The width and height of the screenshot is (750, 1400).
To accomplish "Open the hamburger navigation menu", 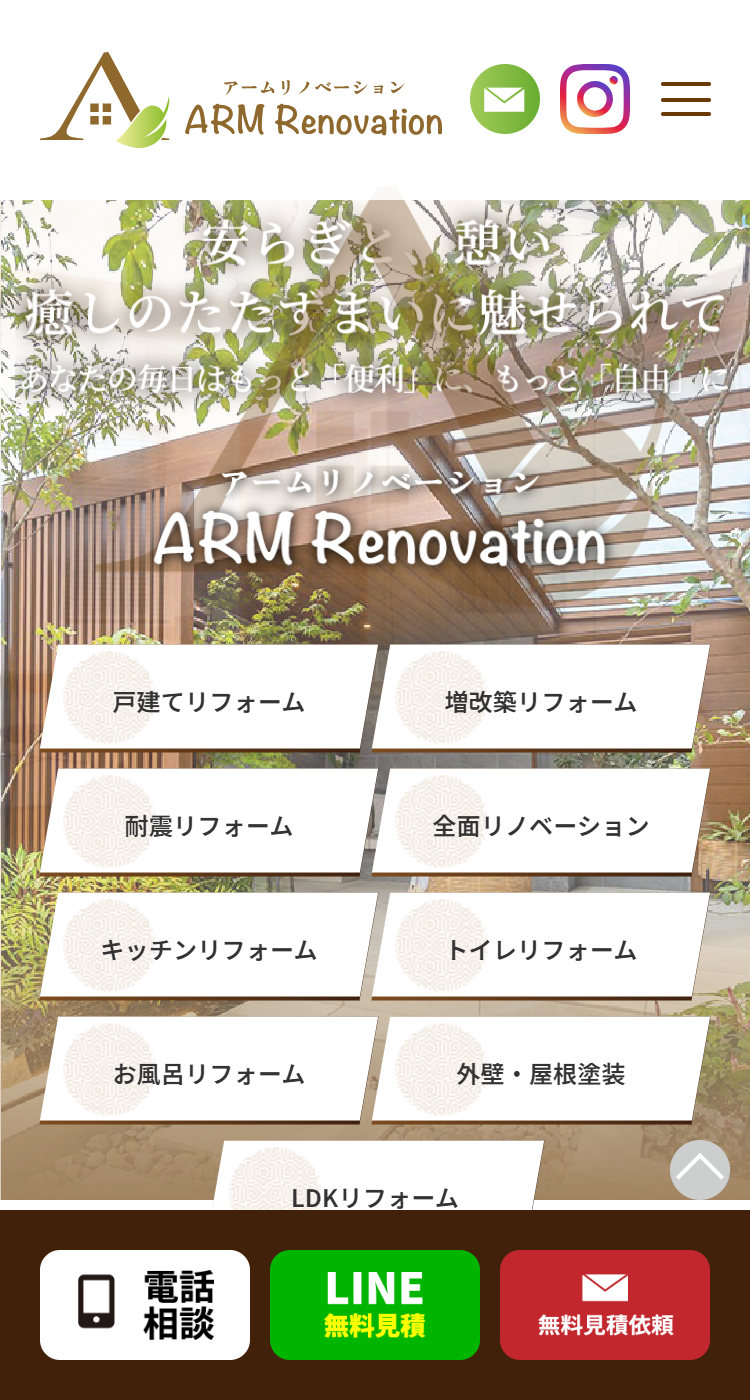I will coord(686,99).
